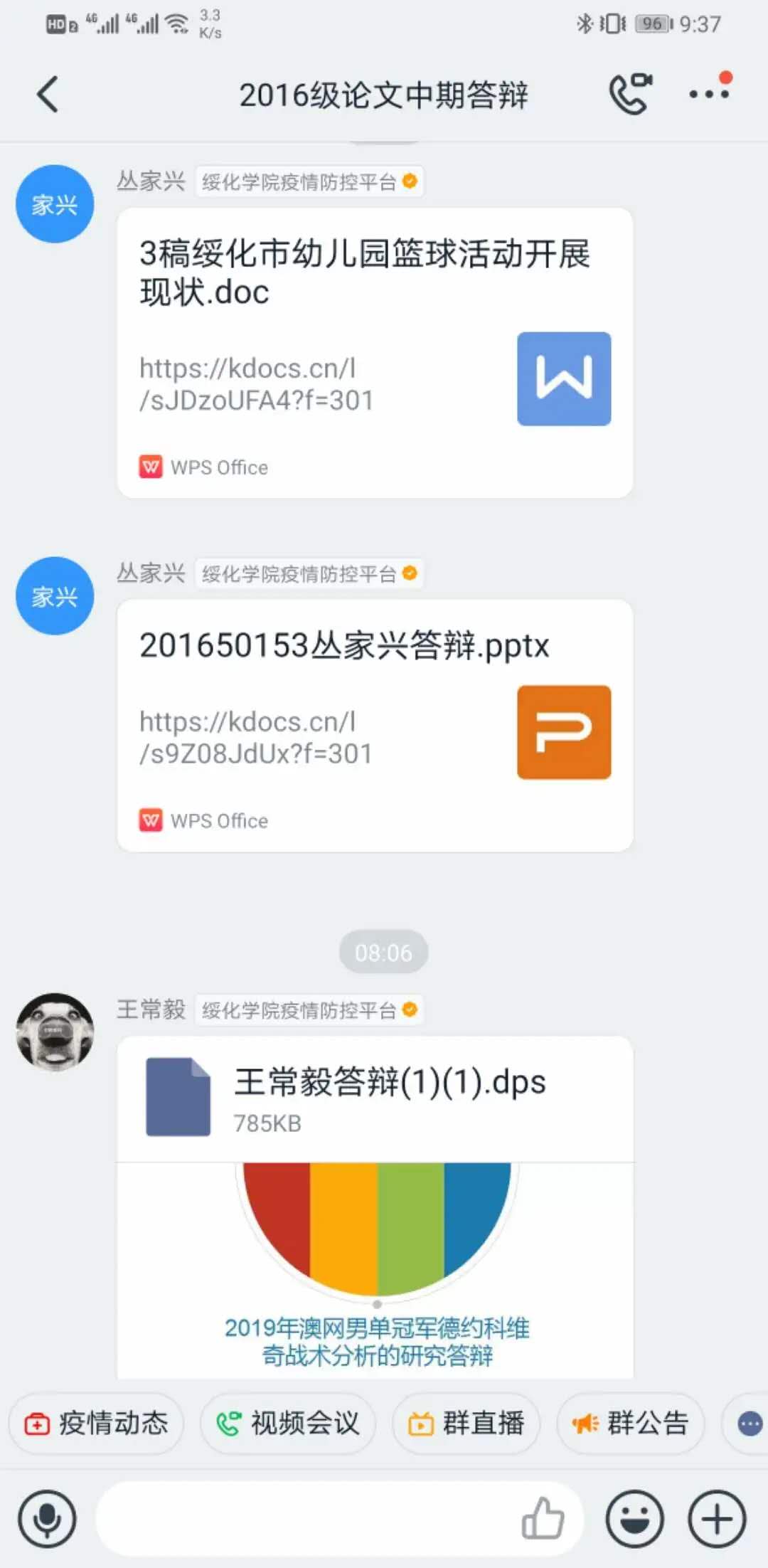Open the plus attachment menu
The height and width of the screenshot is (1568, 768).
click(717, 1519)
